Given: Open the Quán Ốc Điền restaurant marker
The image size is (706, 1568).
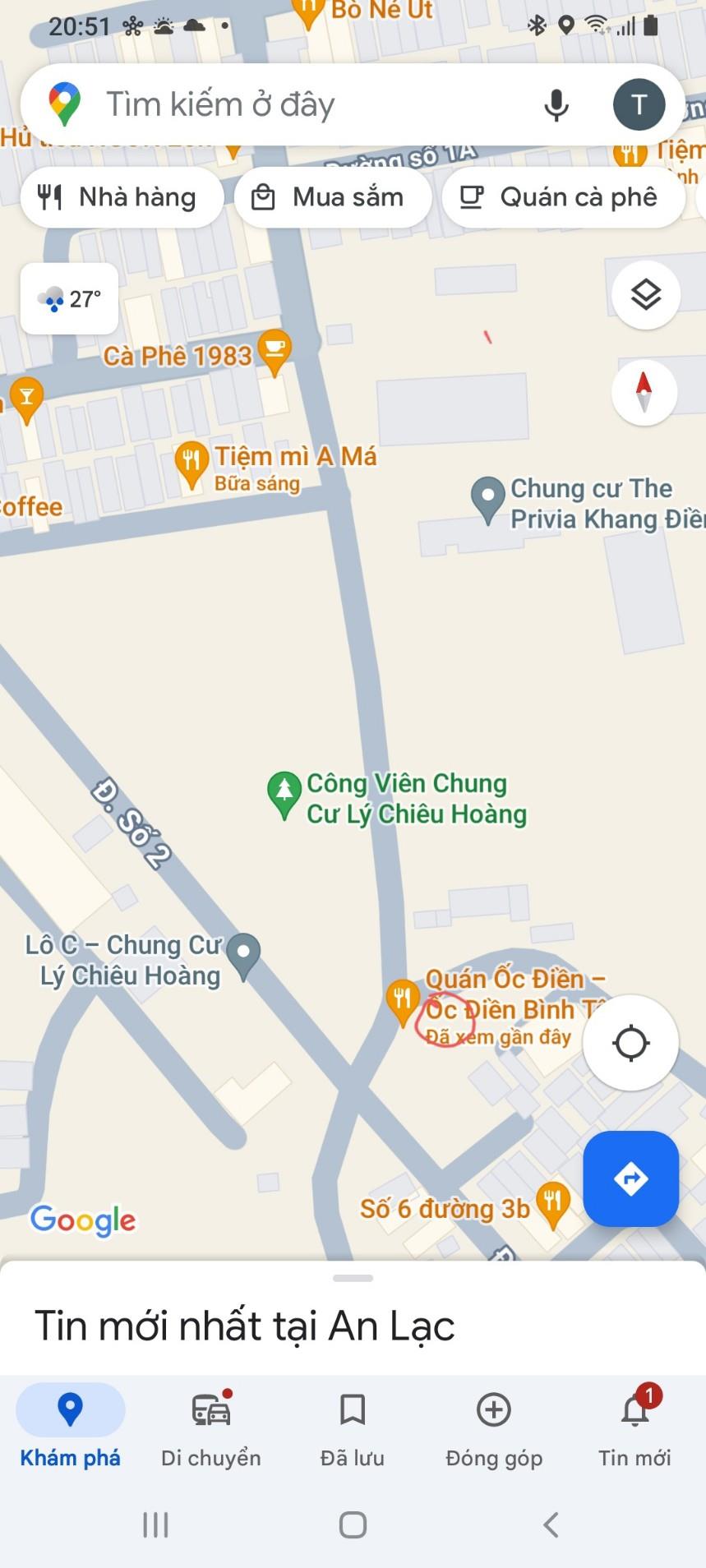Looking at the screenshot, I should (403, 1000).
